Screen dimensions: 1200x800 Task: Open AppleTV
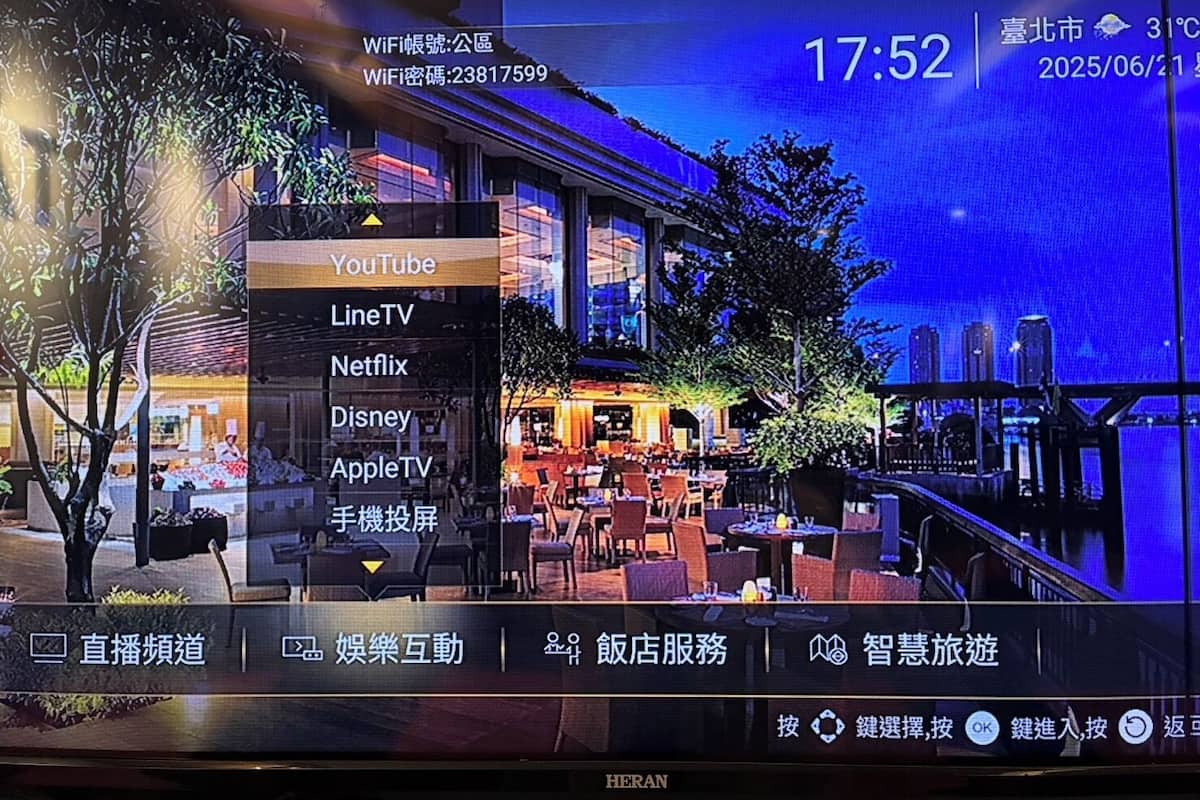click(x=381, y=468)
